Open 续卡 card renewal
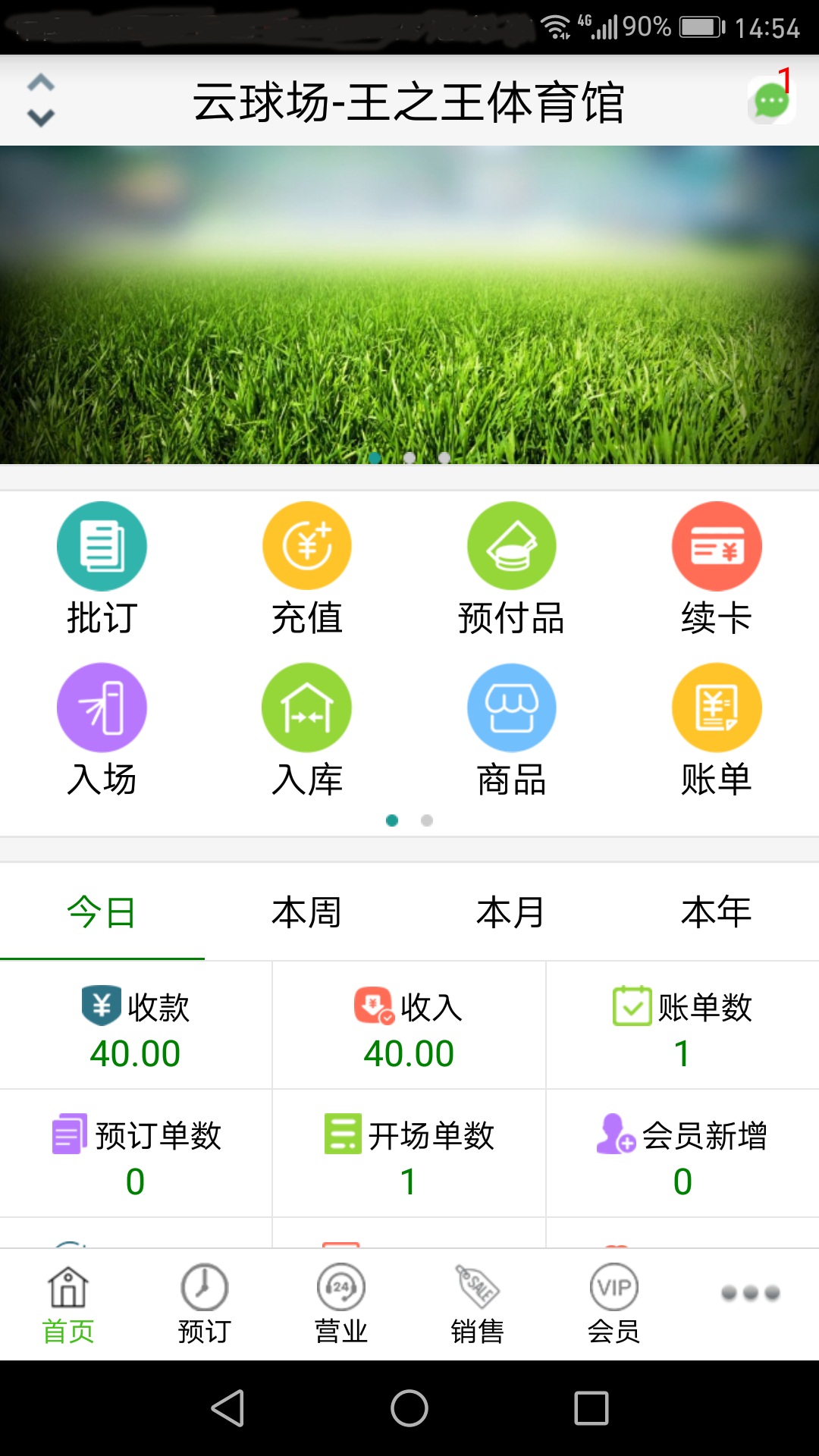The height and width of the screenshot is (1456, 819). click(x=717, y=569)
